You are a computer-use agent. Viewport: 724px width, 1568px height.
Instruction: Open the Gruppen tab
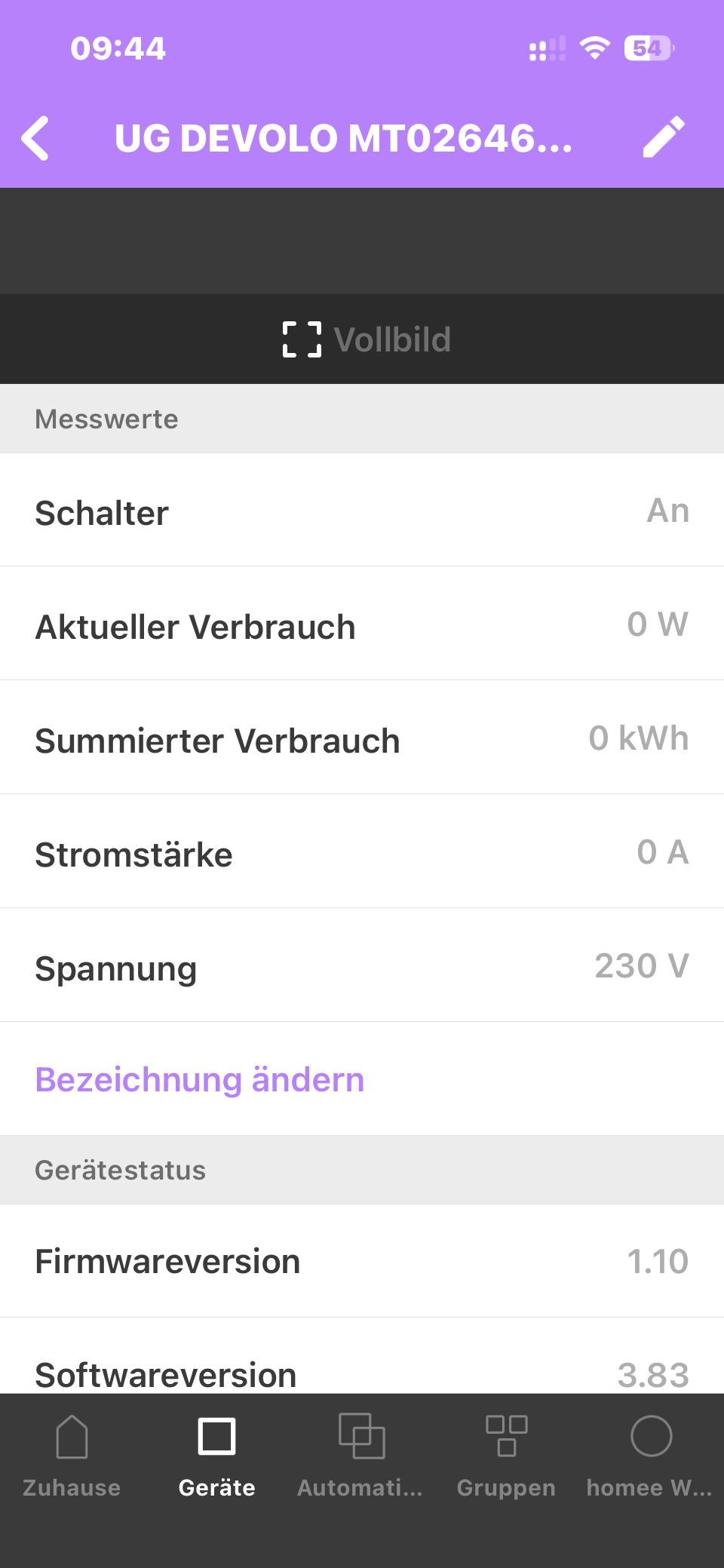coord(506,1456)
